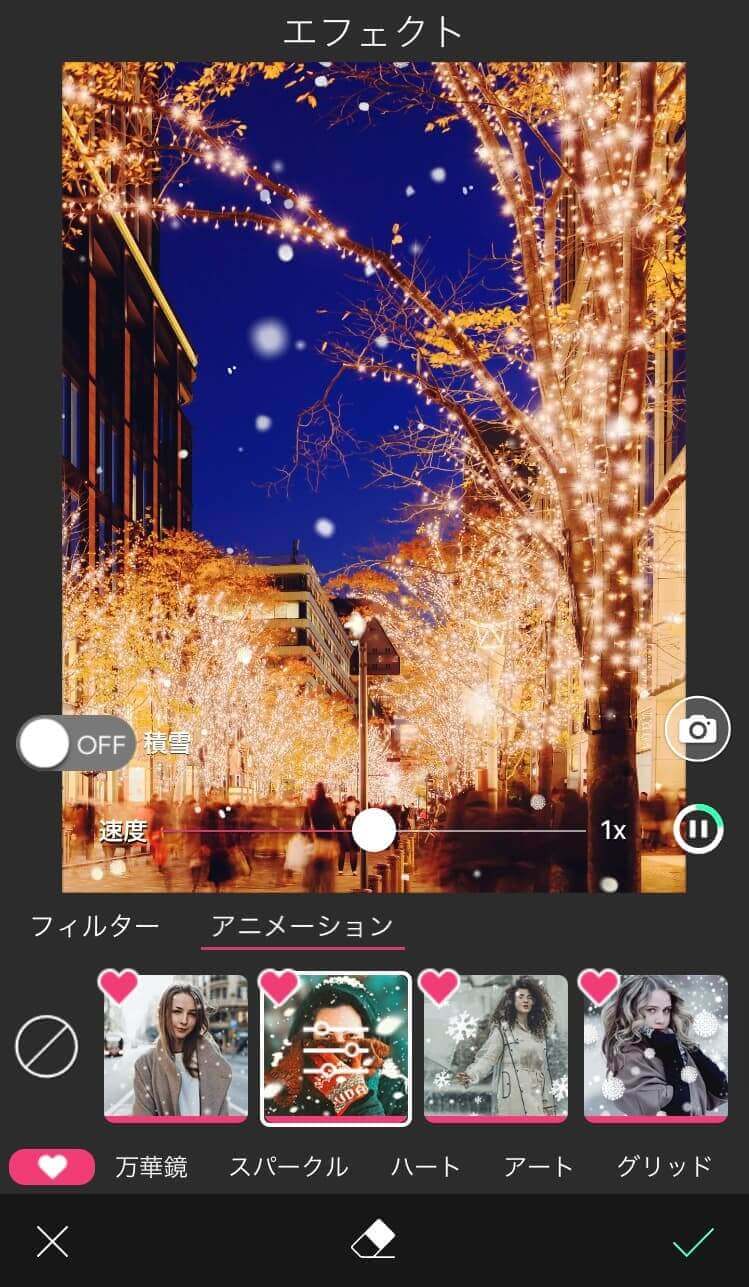Remove the effect with the no-effect circle

(47, 1047)
